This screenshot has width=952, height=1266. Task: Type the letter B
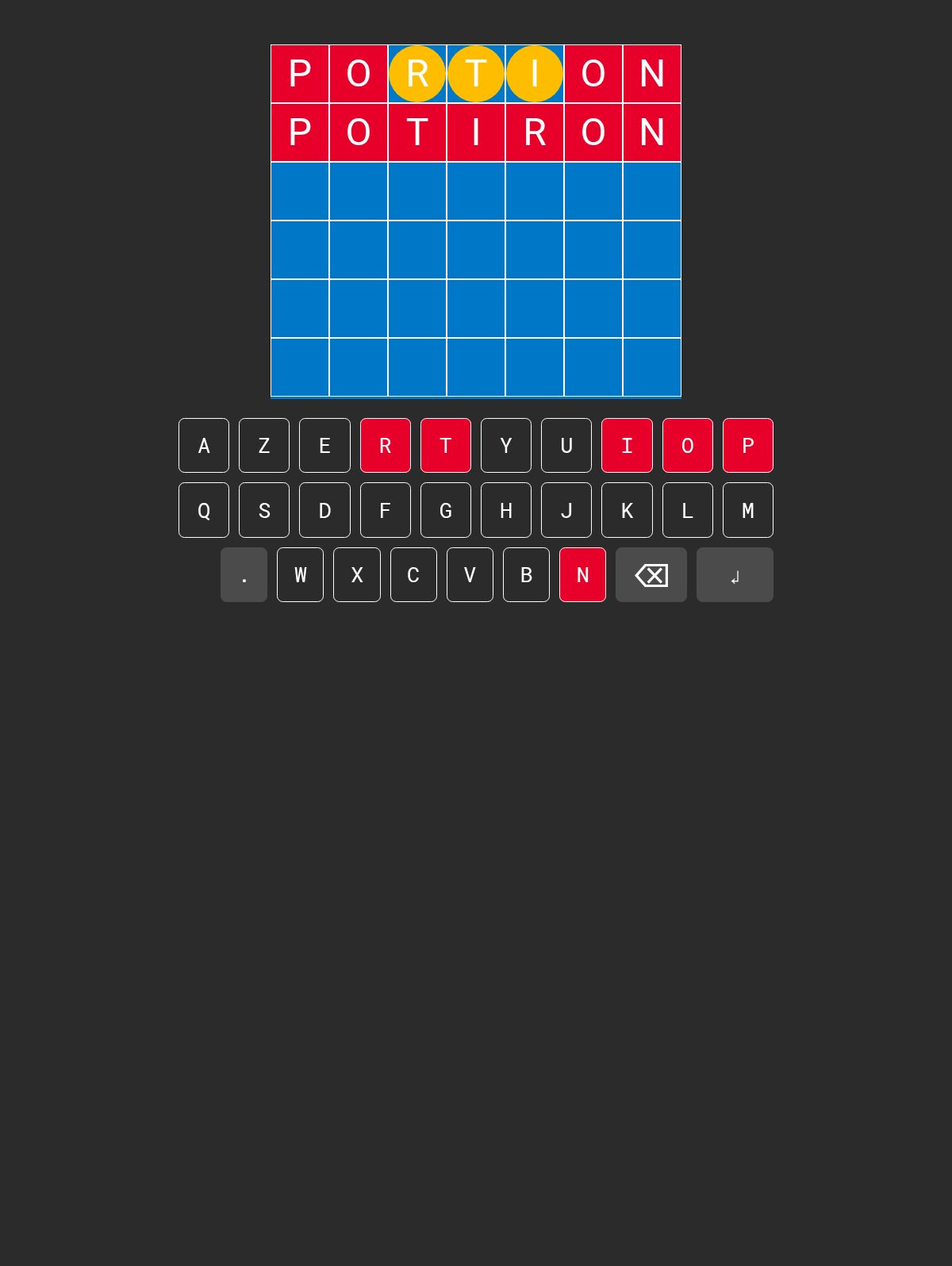tap(526, 575)
